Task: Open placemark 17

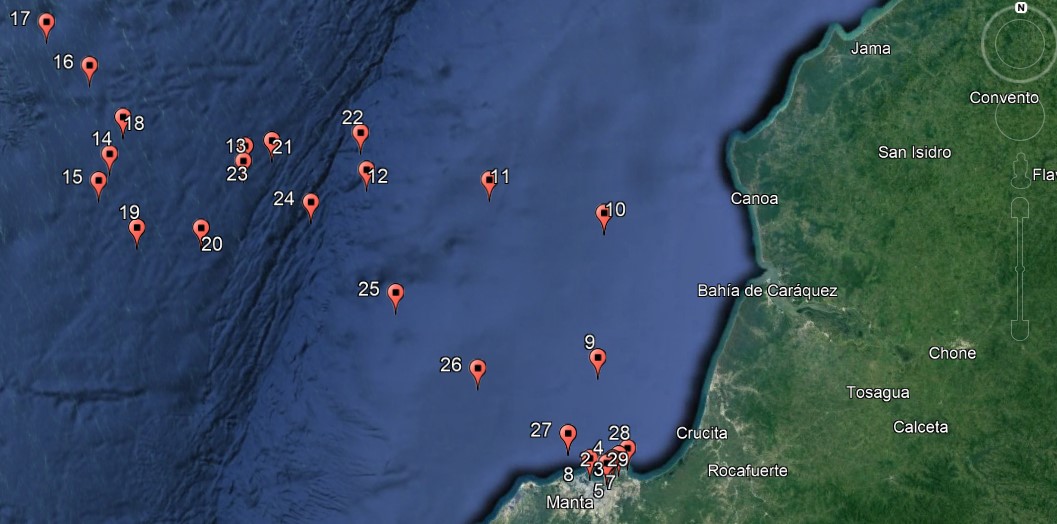Action: click(46, 24)
